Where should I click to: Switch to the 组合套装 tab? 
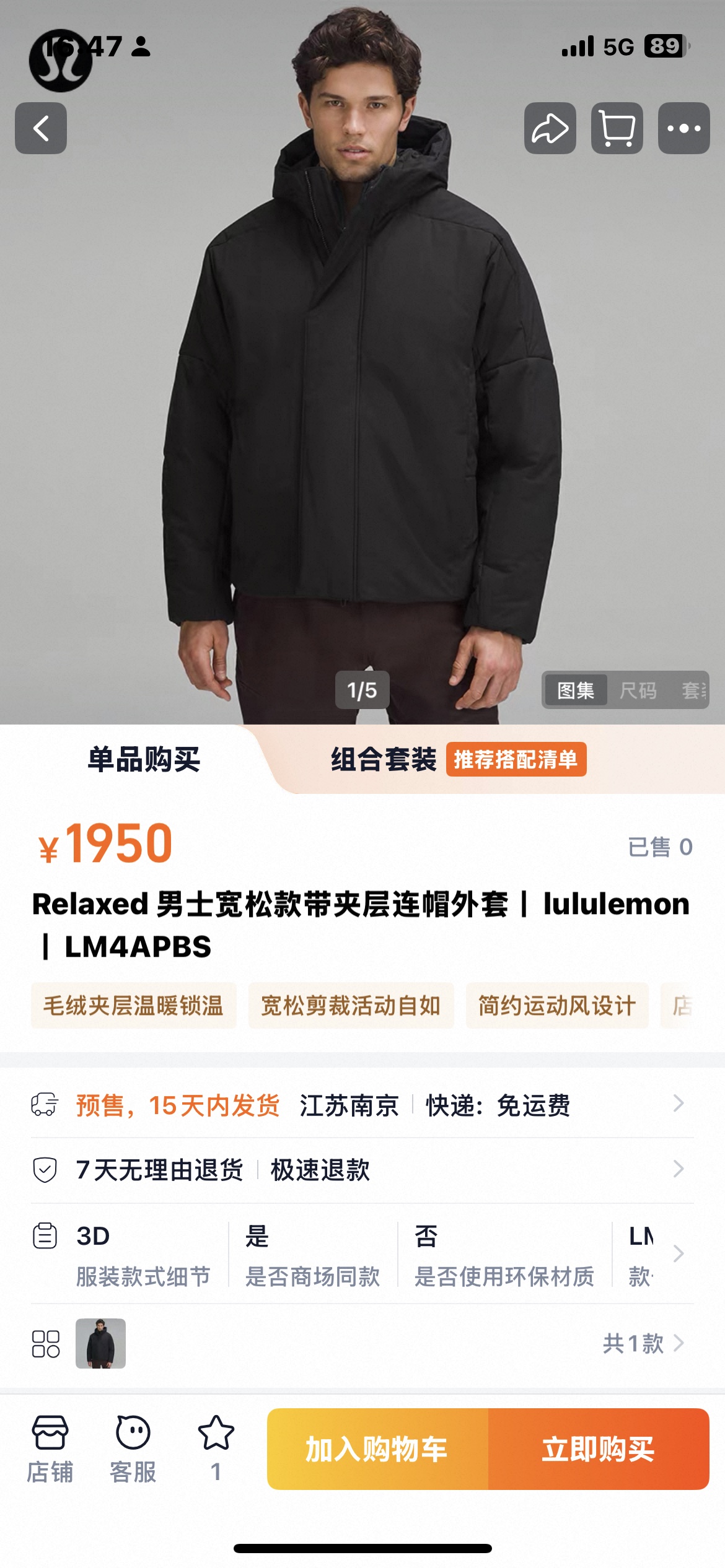point(384,759)
